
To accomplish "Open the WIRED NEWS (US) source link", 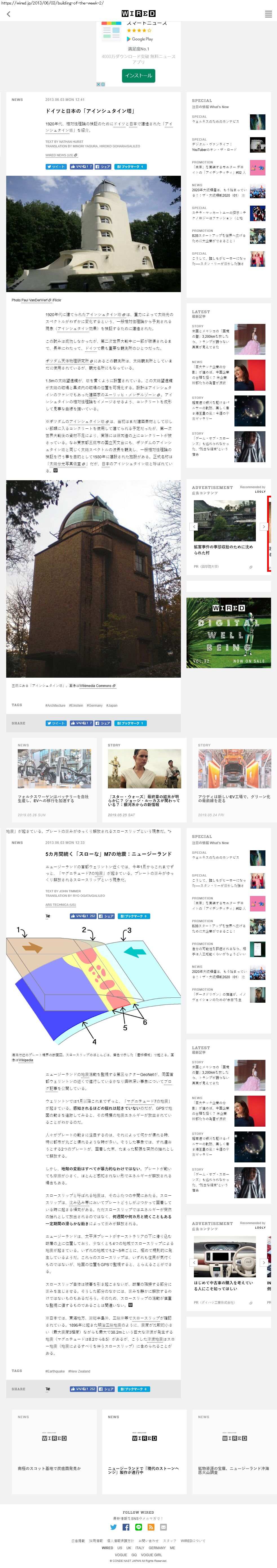I will (x=60, y=155).
